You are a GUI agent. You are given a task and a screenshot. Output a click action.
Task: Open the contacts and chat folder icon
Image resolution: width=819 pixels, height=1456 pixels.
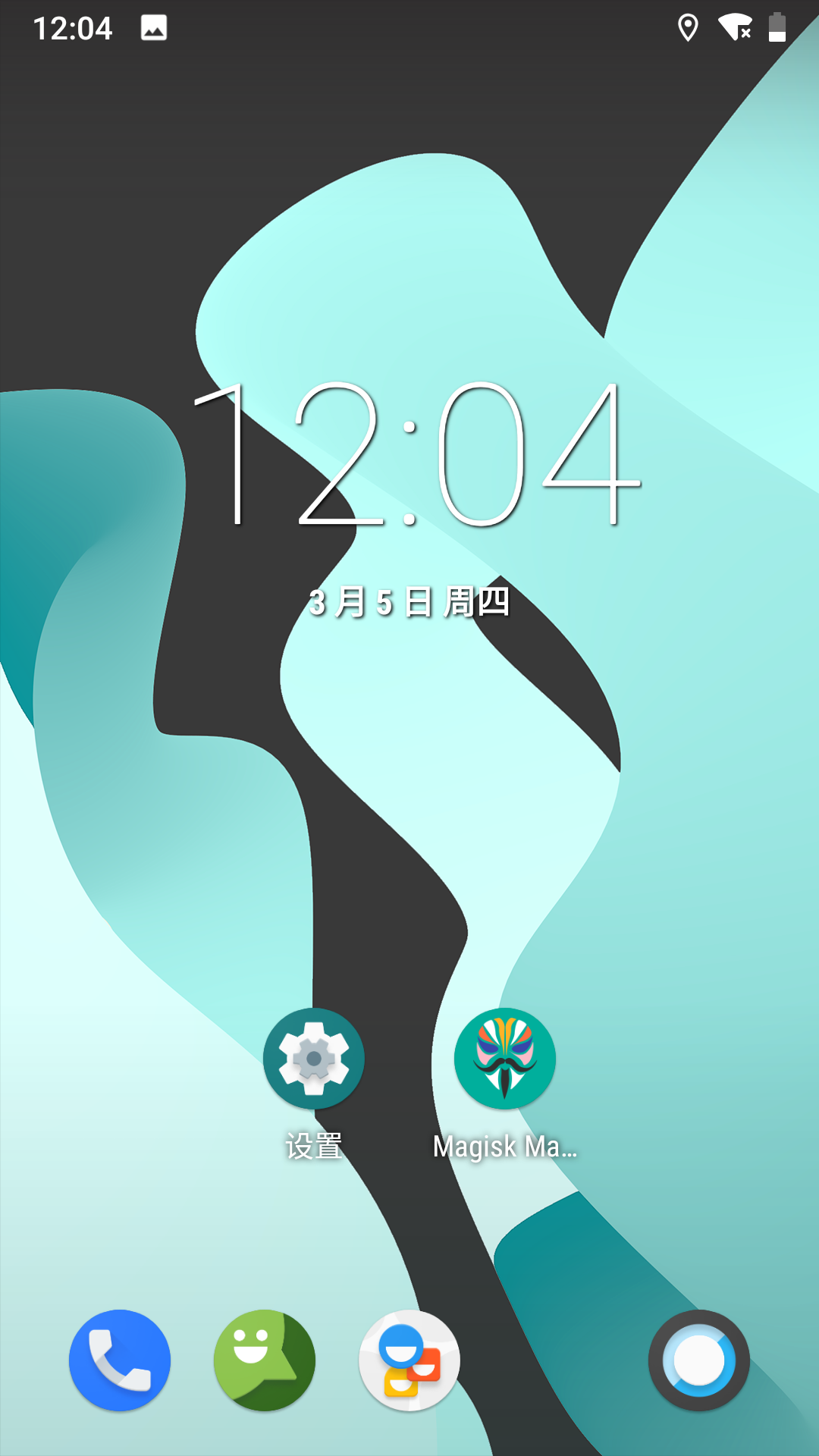pyautogui.click(x=409, y=1360)
